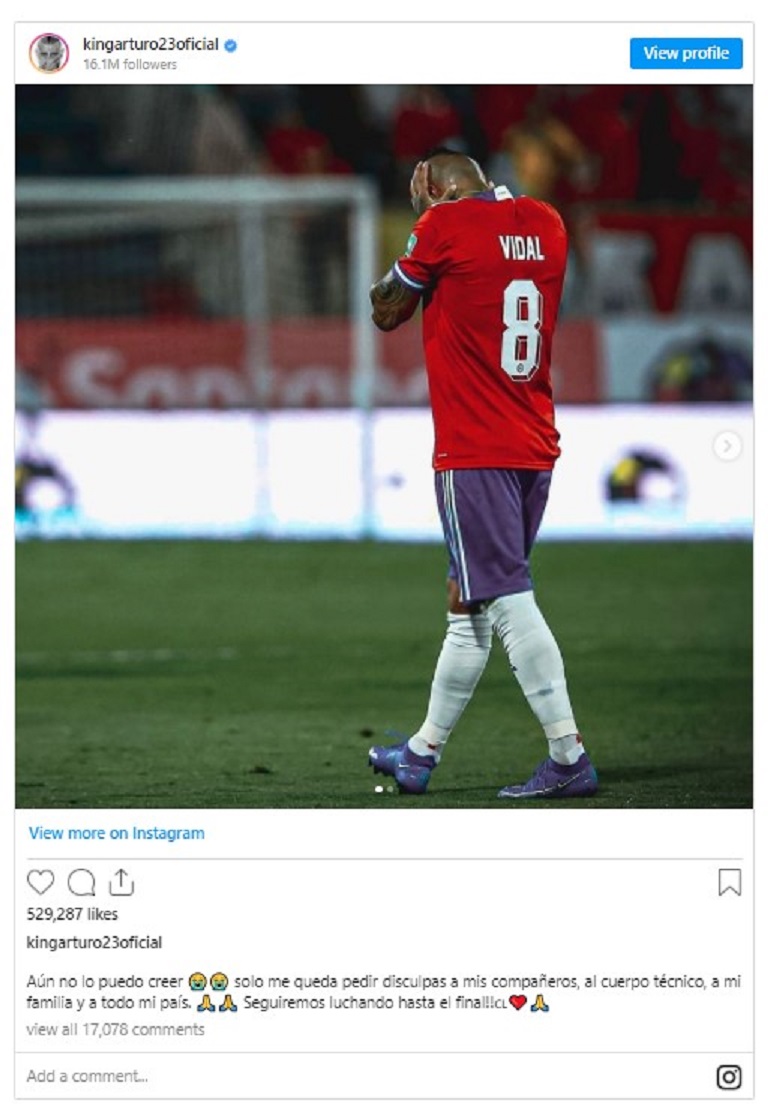
Task: Open the kingarturo23oficial username in the header
Action: click(x=150, y=45)
